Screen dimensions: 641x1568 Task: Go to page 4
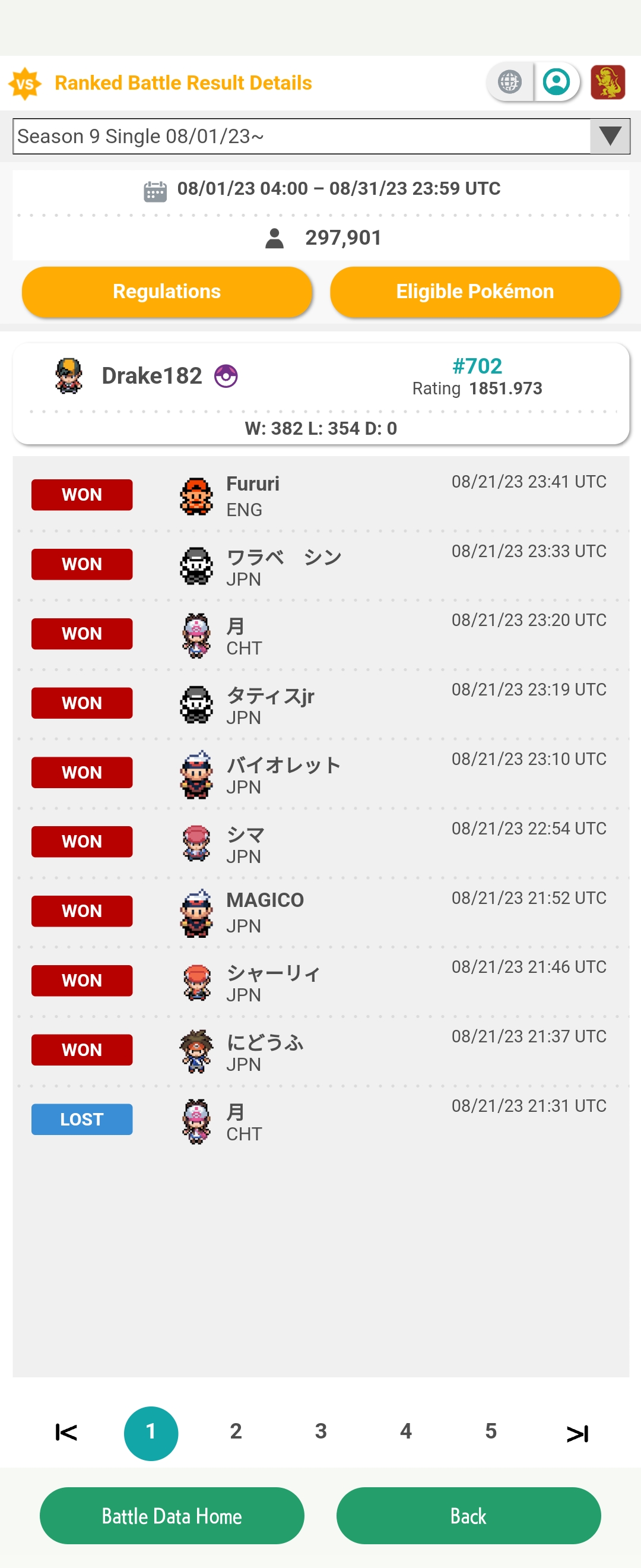pyautogui.click(x=405, y=1431)
